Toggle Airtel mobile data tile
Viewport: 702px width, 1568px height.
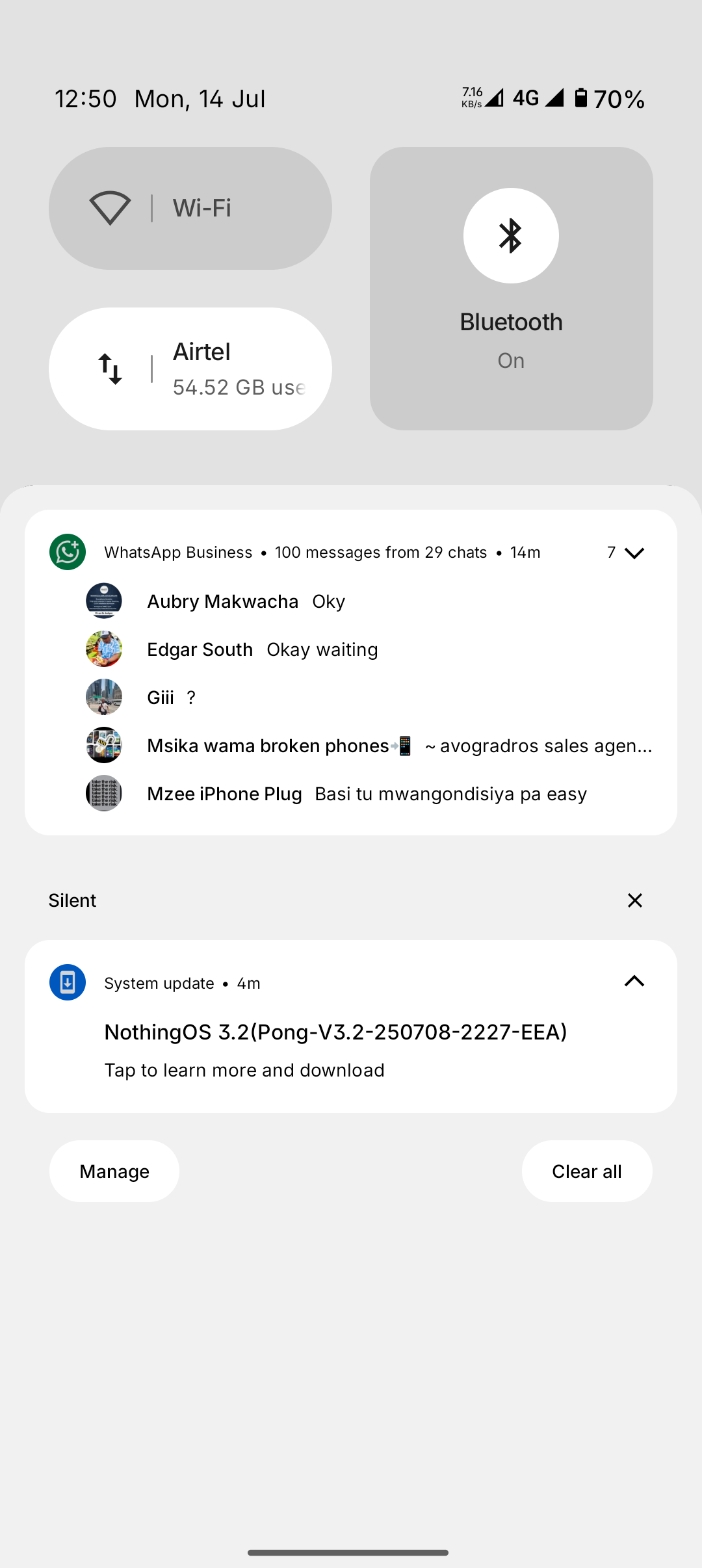[190, 369]
